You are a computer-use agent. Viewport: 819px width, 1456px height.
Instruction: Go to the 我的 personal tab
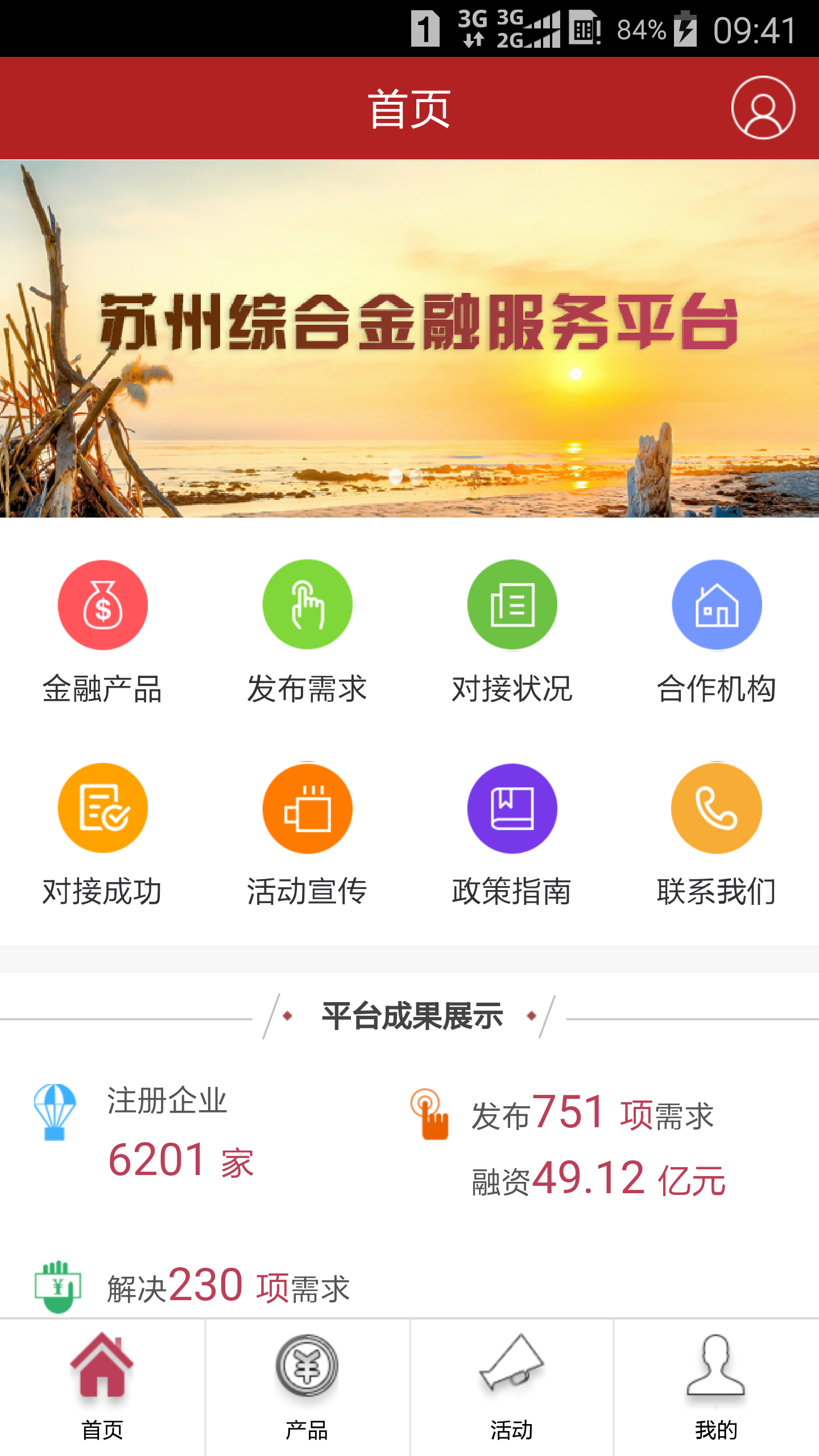717,1388
